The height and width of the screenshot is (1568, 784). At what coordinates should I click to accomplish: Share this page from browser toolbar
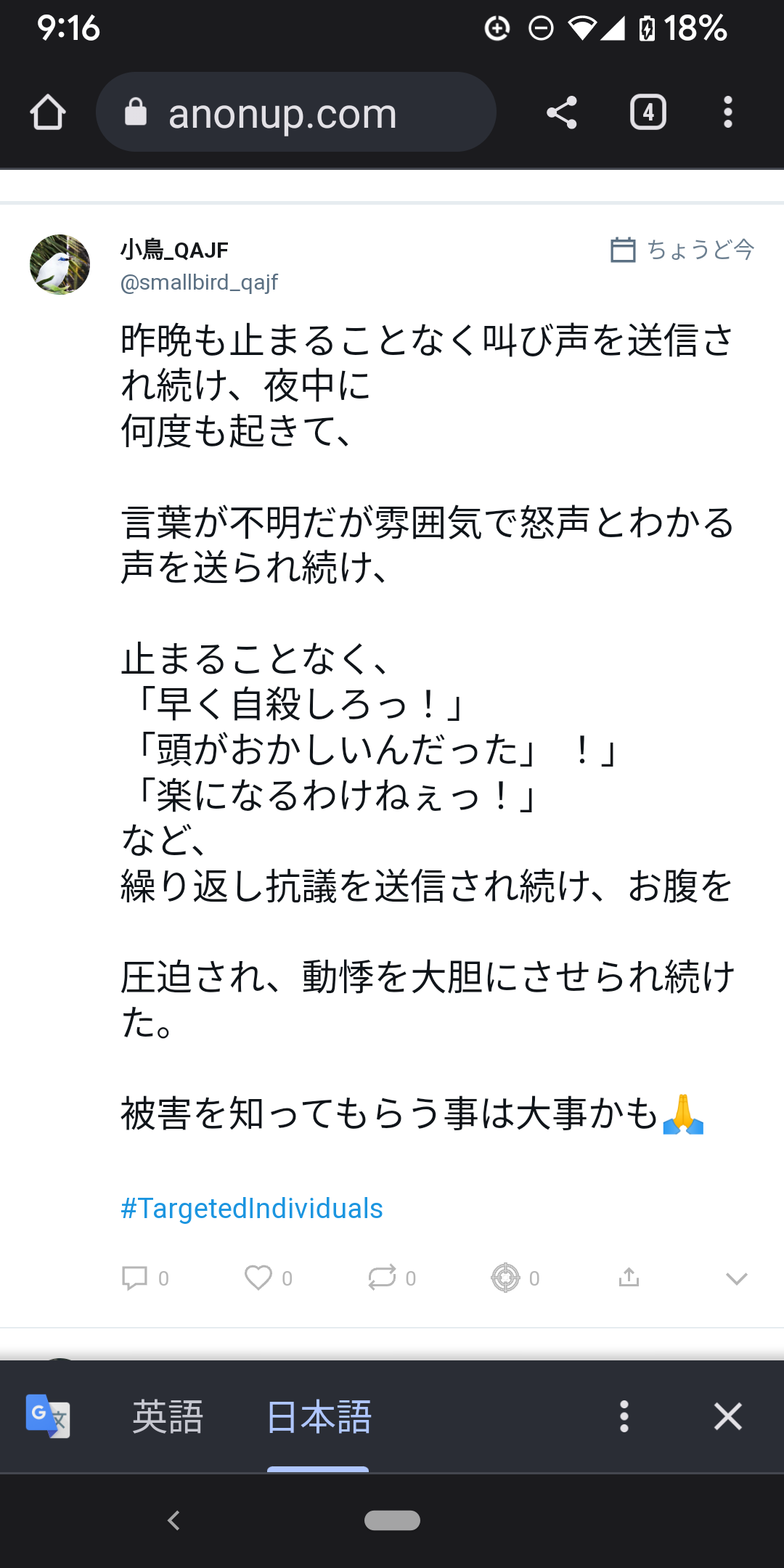561,113
